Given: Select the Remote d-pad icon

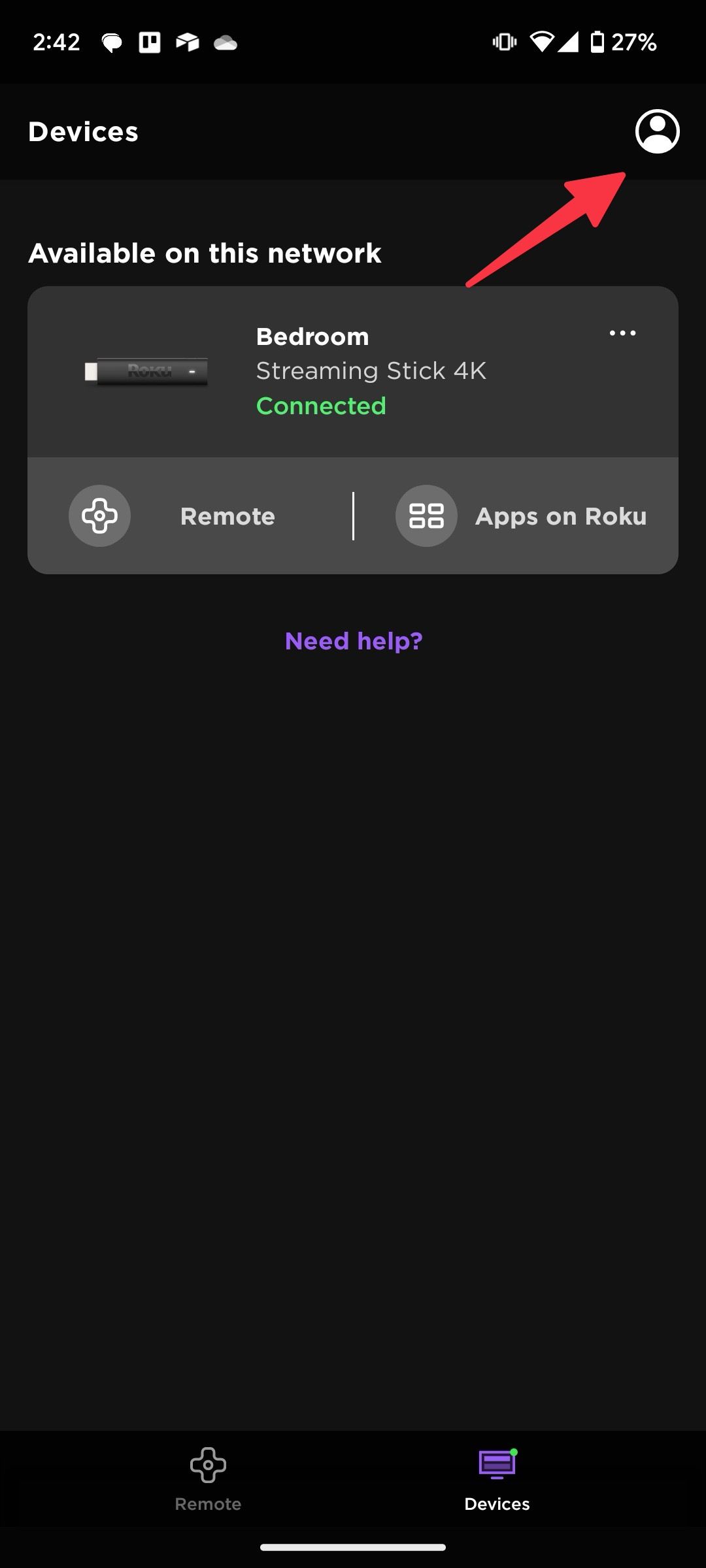Looking at the screenshot, I should 99,515.
